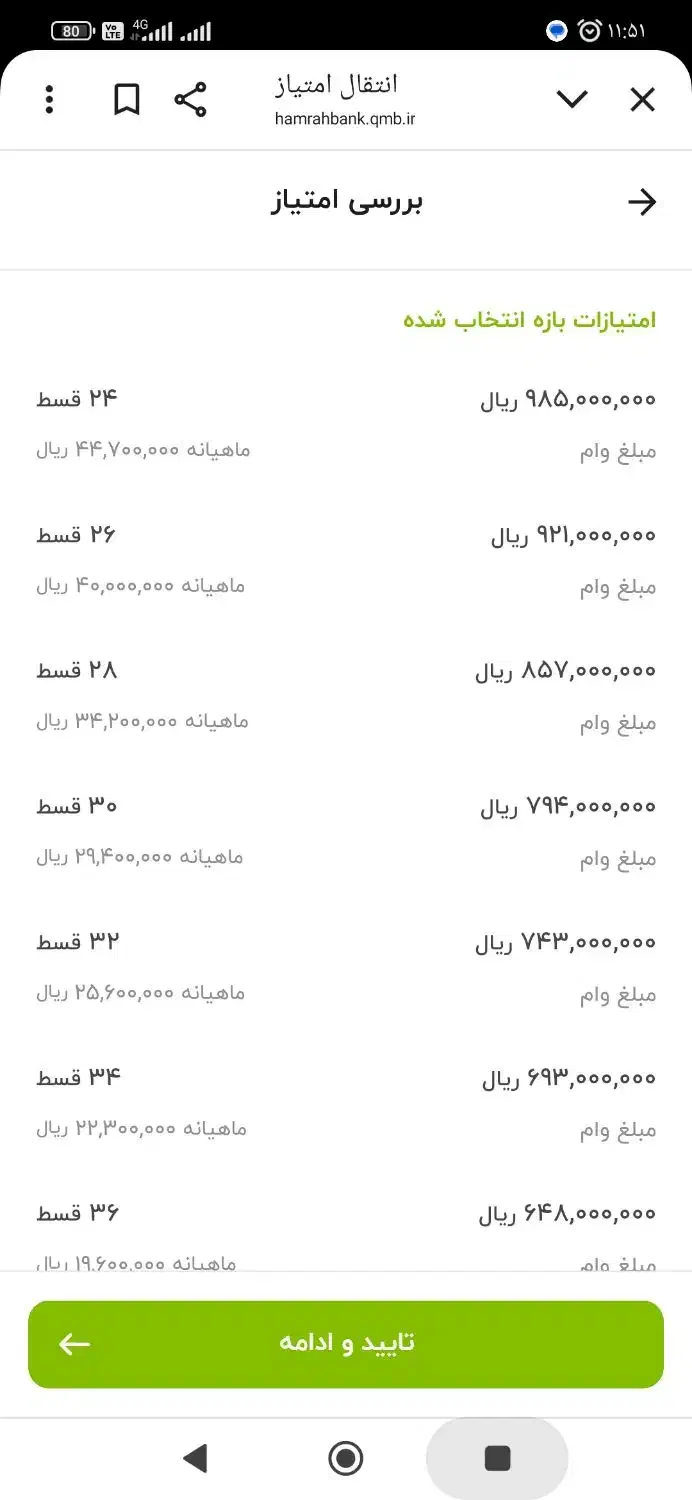
Task: Minimize the in-app browser with the chevron
Action: [572, 100]
